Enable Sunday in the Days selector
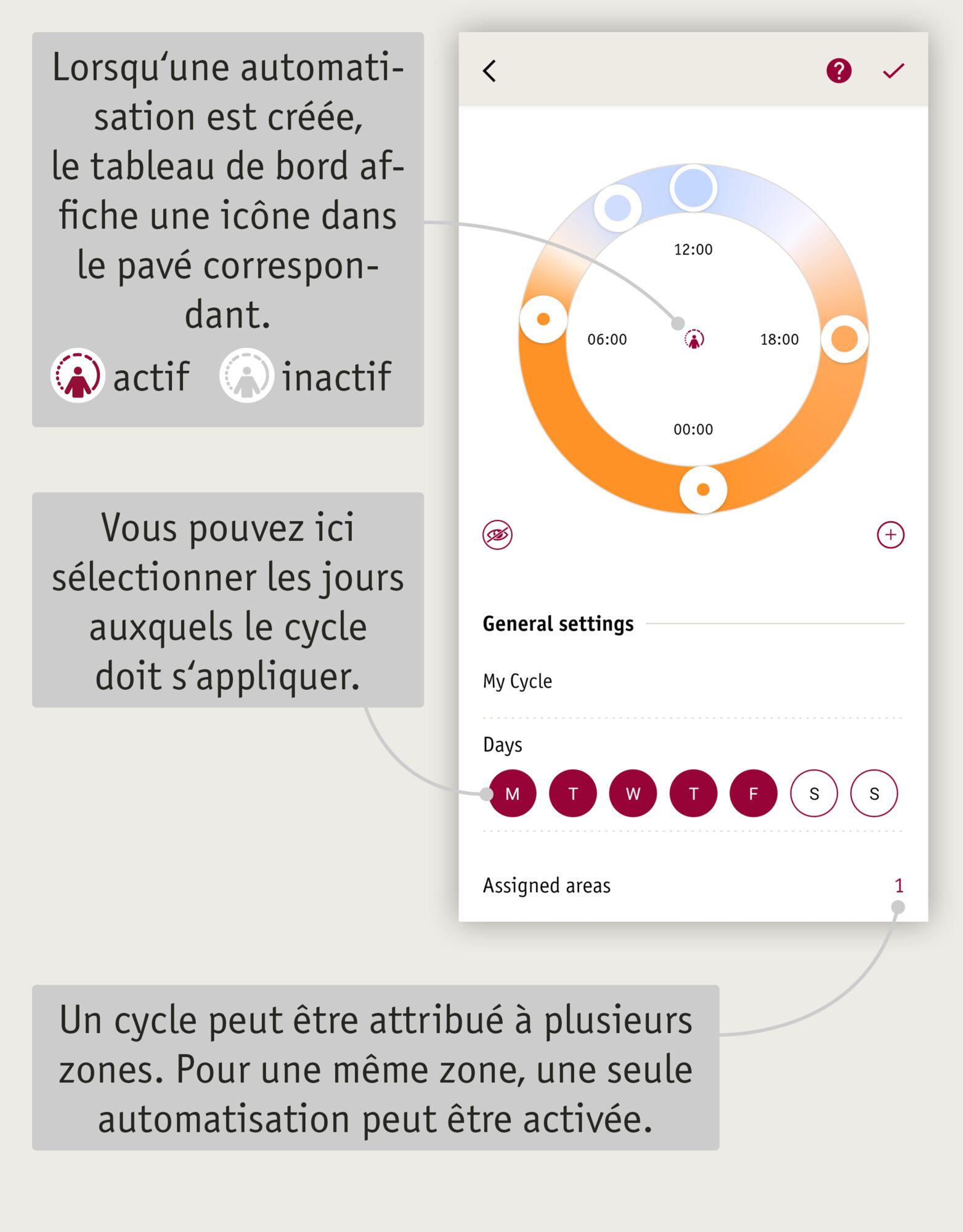The width and height of the screenshot is (963, 1232). (874, 793)
